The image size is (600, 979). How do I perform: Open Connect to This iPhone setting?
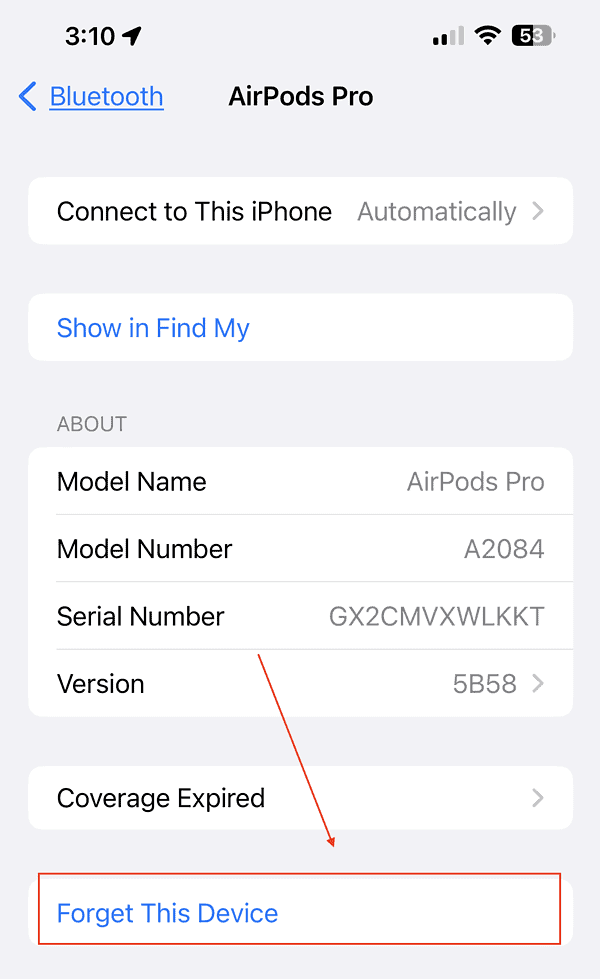[x=300, y=212]
